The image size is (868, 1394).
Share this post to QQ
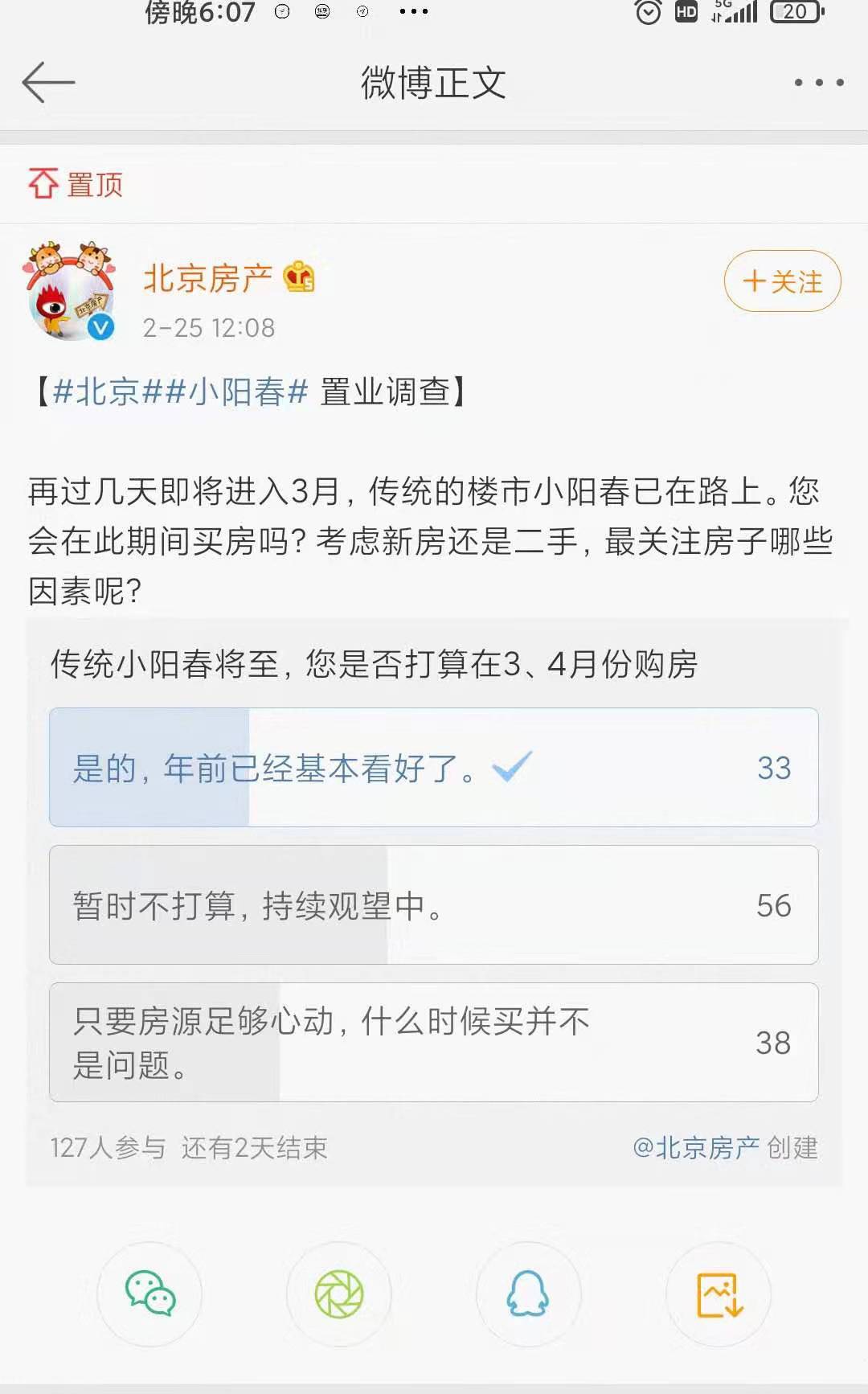tap(528, 1294)
